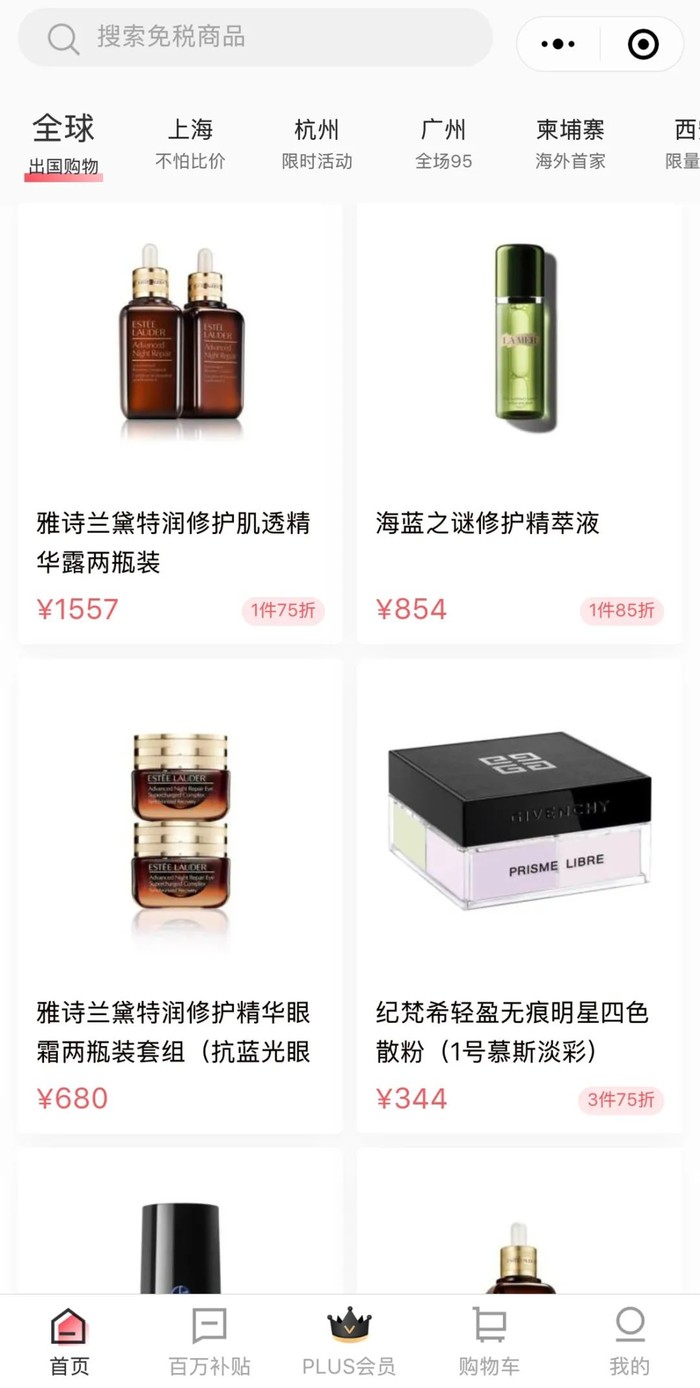Open the 购物车 tab
The height and width of the screenshot is (1388, 700).
click(x=489, y=1341)
